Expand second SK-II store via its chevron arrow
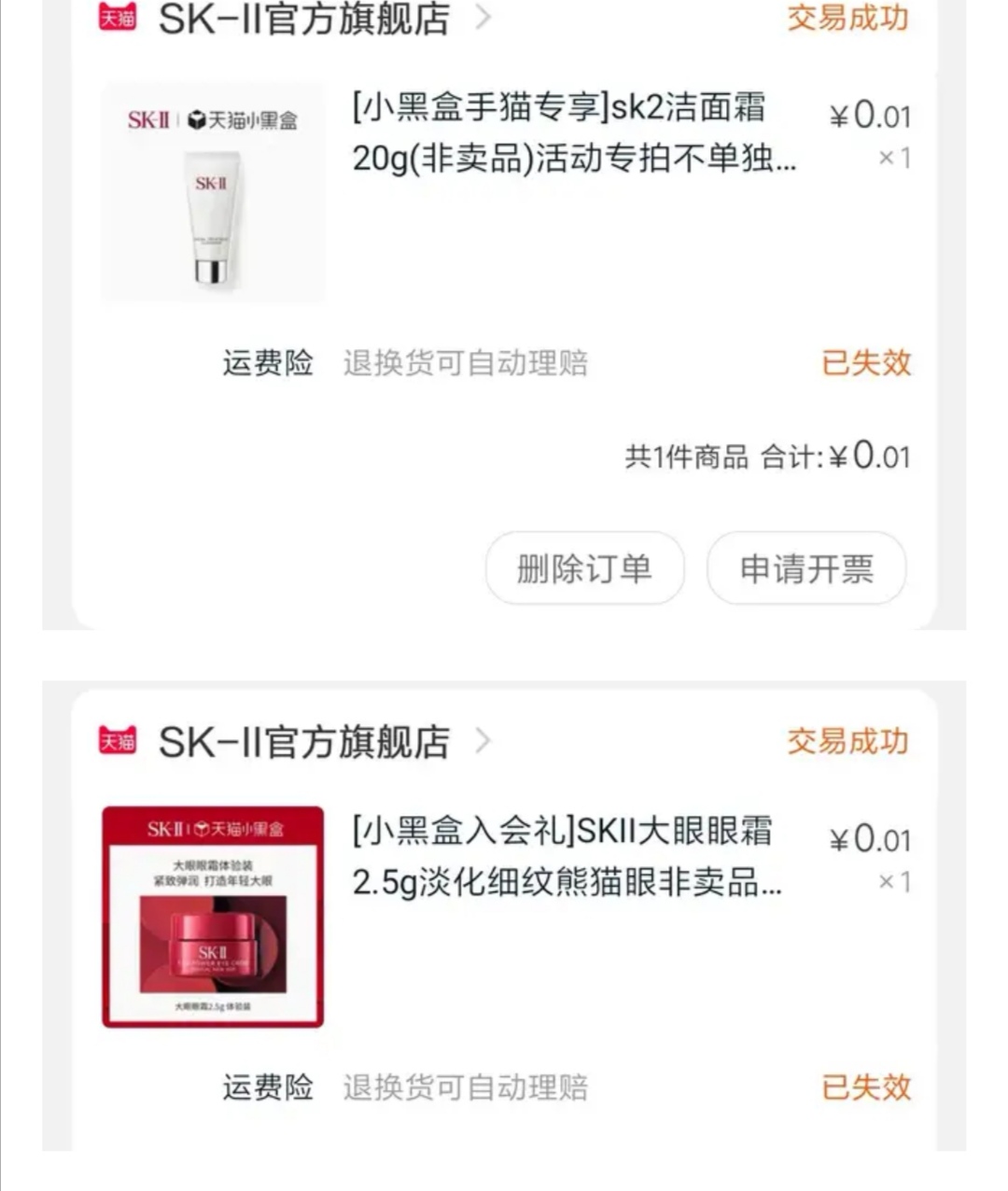The height and width of the screenshot is (1191, 1008). point(483,741)
